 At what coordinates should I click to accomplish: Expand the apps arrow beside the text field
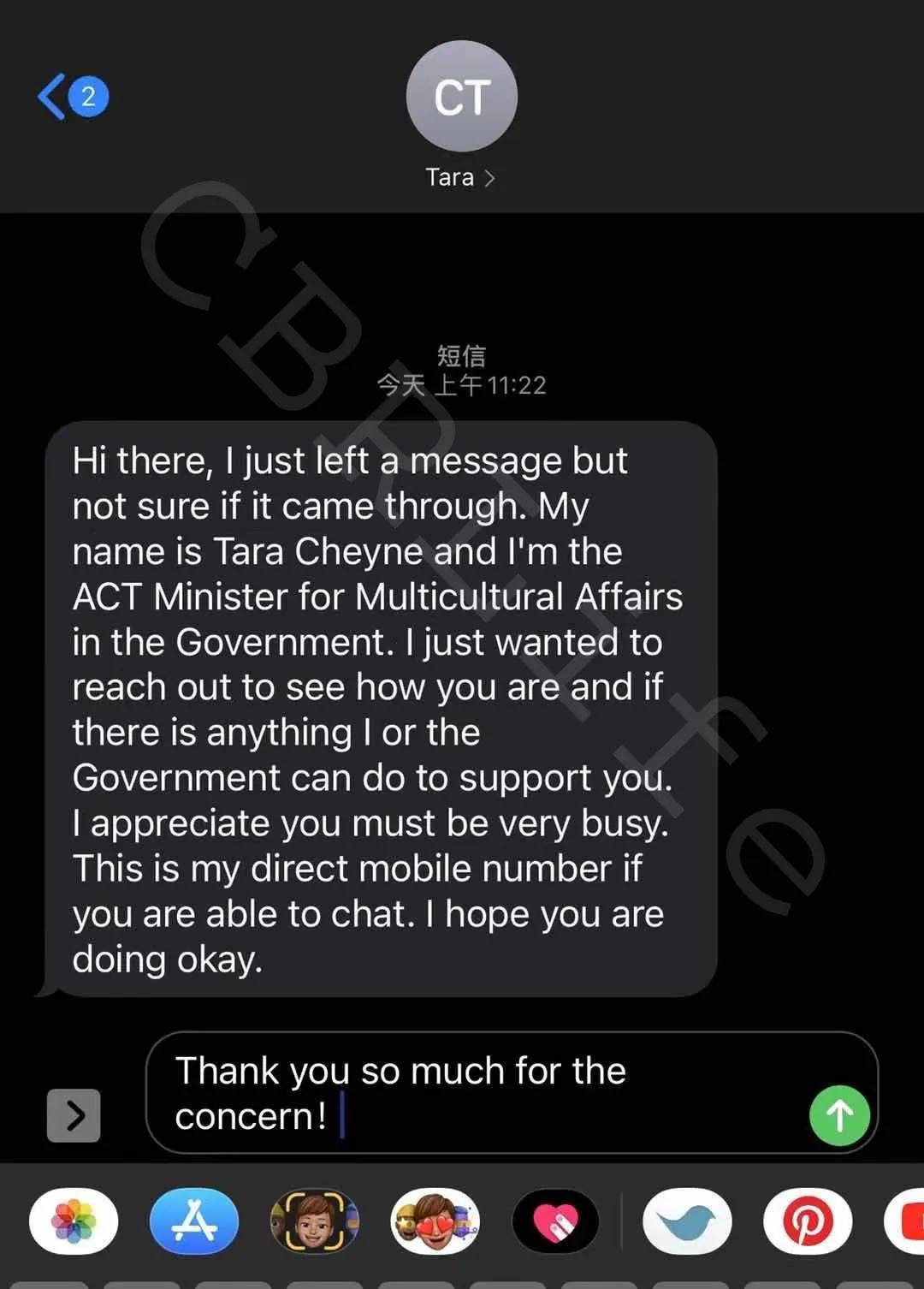[x=74, y=1115]
